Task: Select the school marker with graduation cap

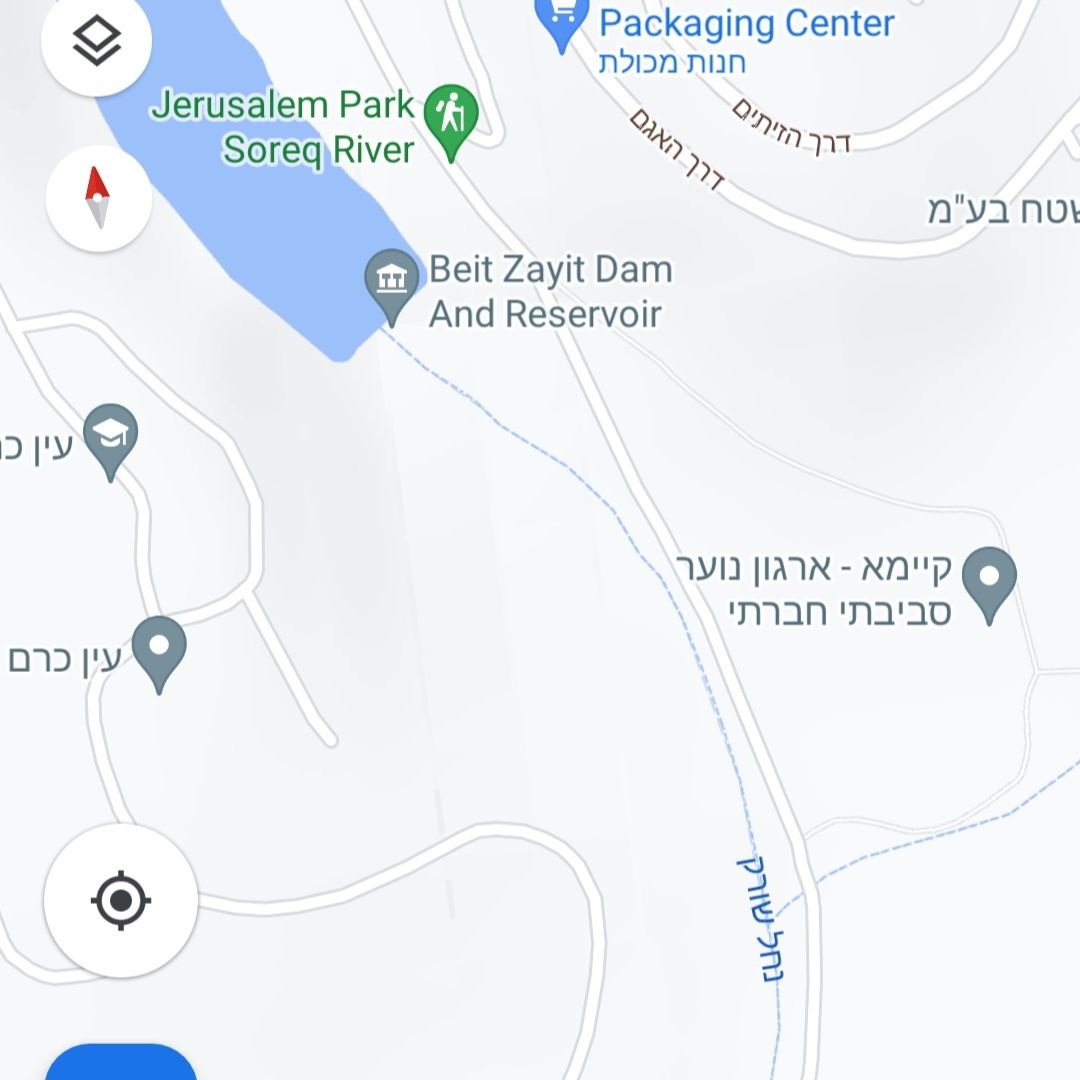Action: point(111,436)
